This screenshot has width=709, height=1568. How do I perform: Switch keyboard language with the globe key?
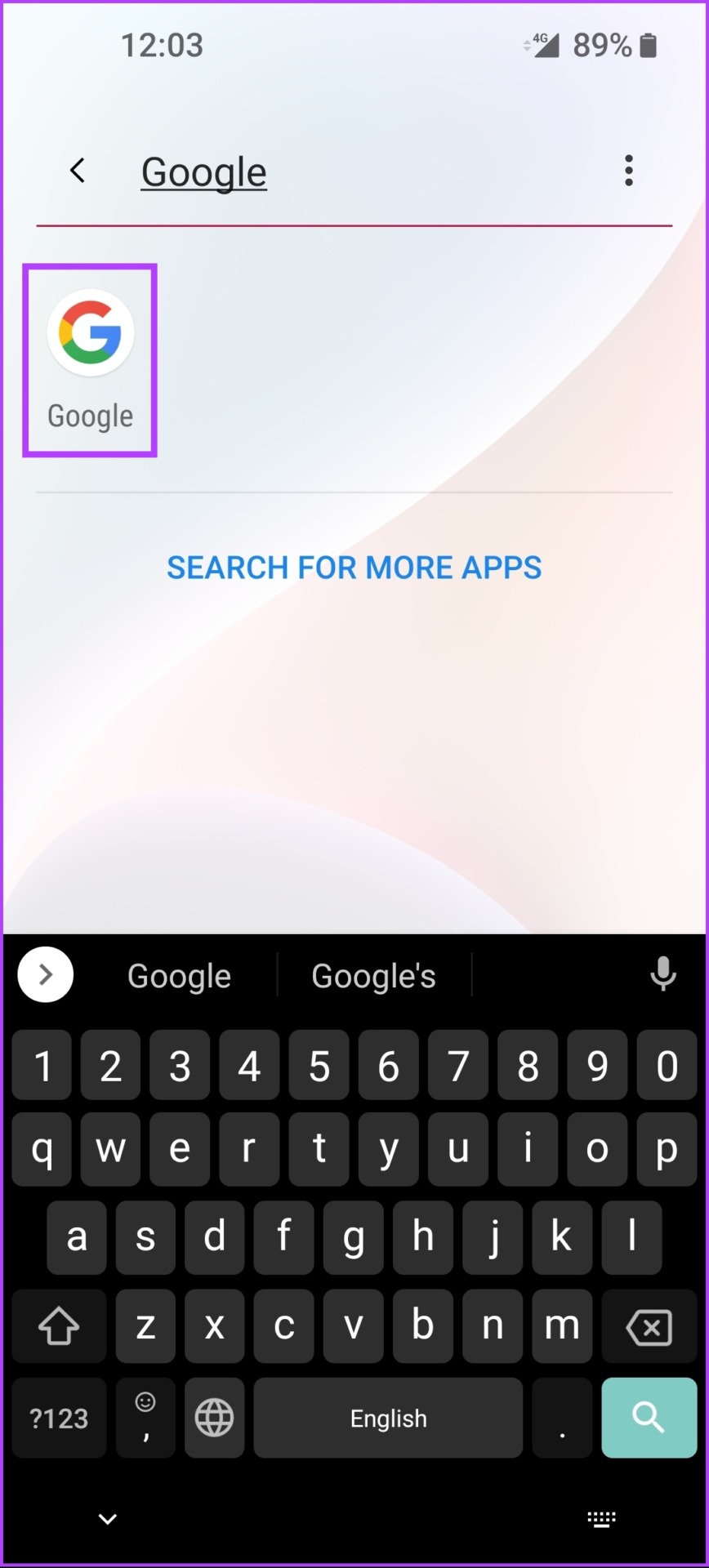[214, 1418]
